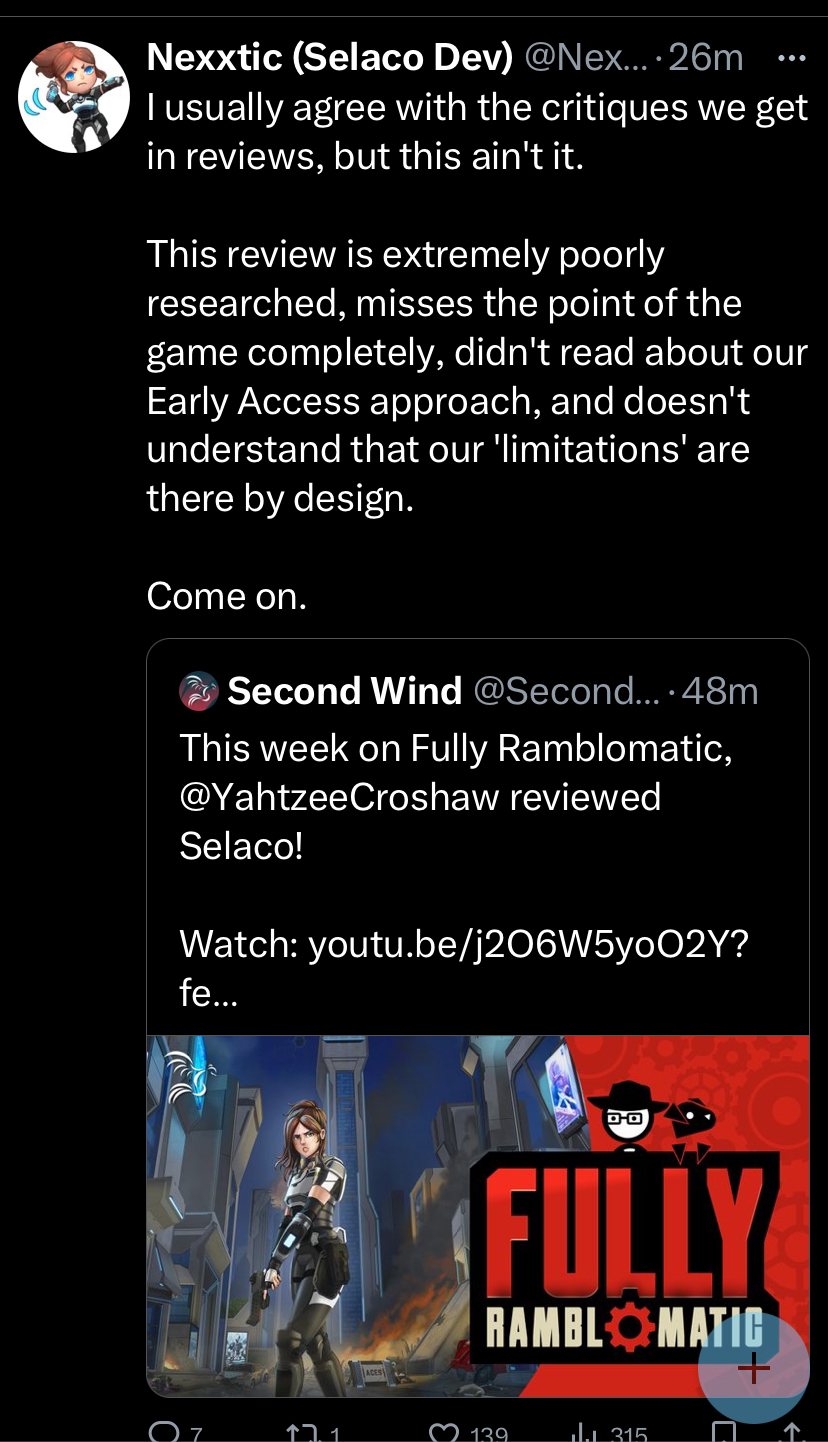Share this tweet
The width and height of the screenshot is (828, 1442).
(793, 1431)
